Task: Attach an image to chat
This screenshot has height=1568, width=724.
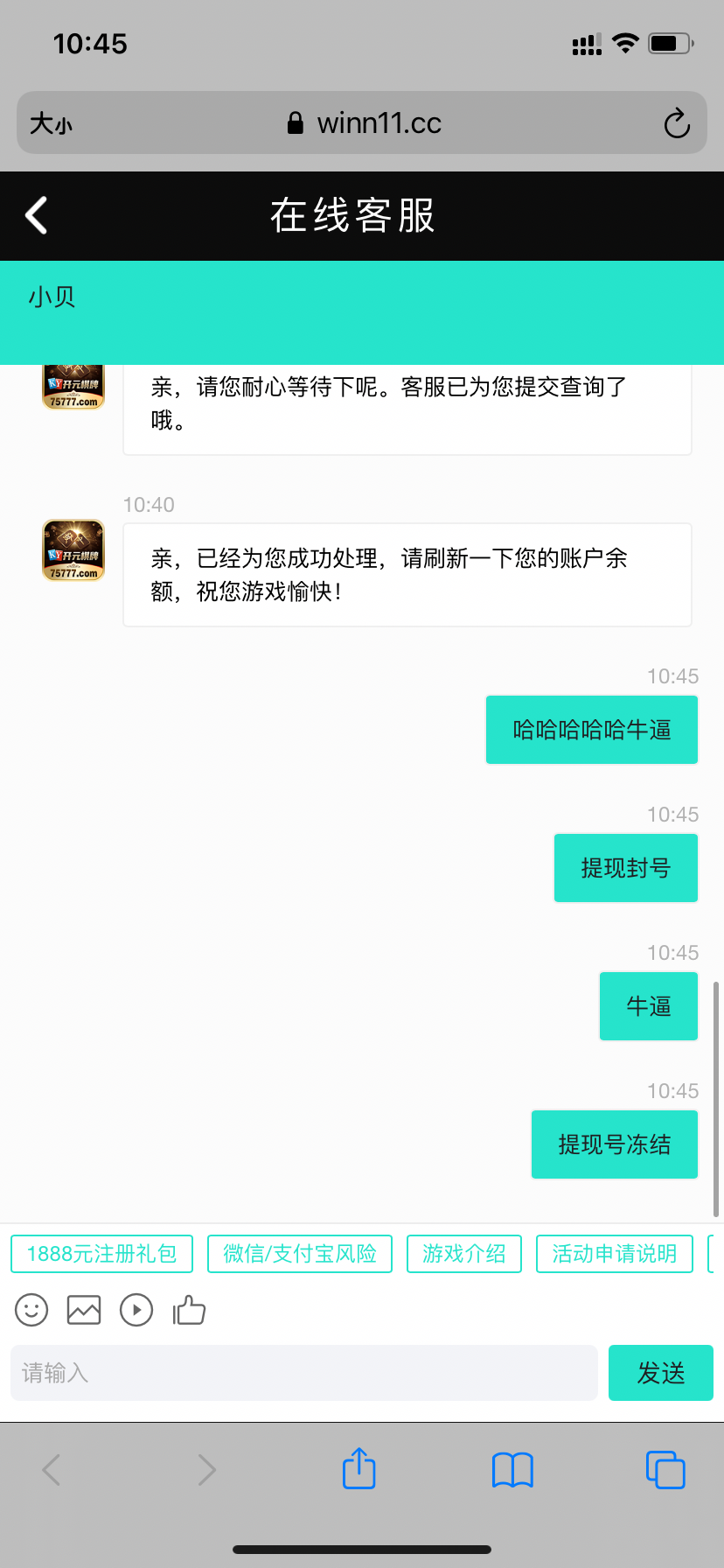Action: pos(84,1310)
